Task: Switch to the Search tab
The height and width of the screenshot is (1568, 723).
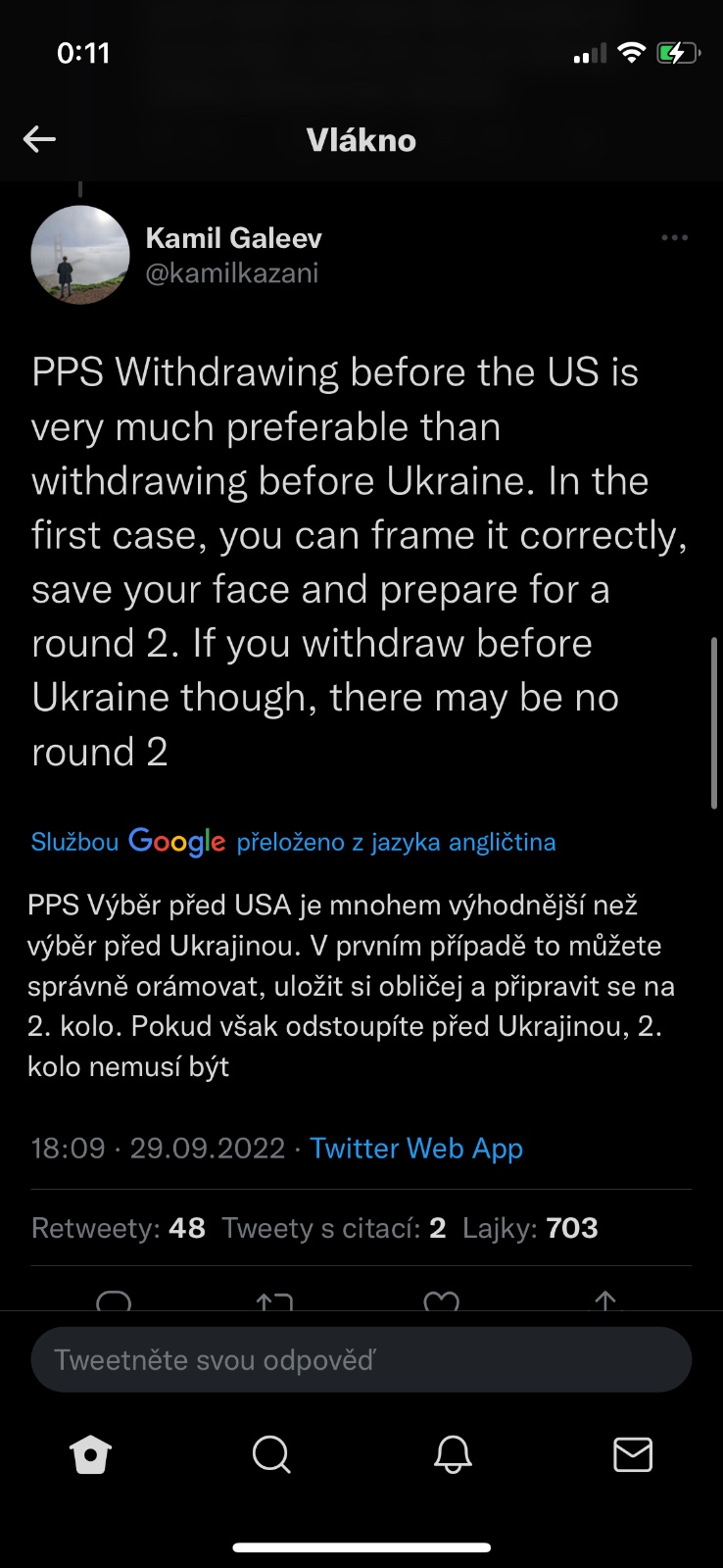Action: pyautogui.click(x=271, y=1454)
